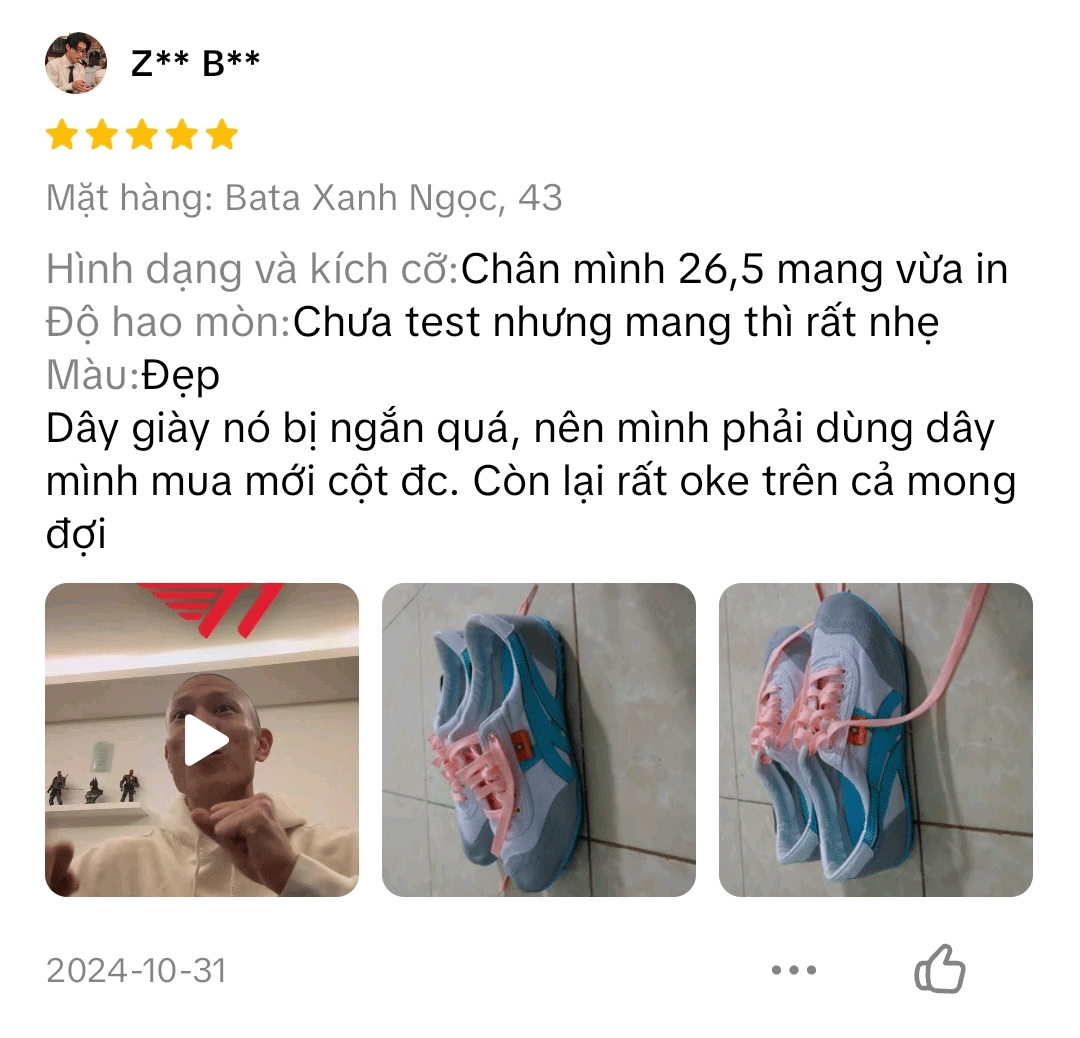Viewport: 1080px width, 1038px height.
Task: Open the middle shoe photo
Action: point(538,740)
